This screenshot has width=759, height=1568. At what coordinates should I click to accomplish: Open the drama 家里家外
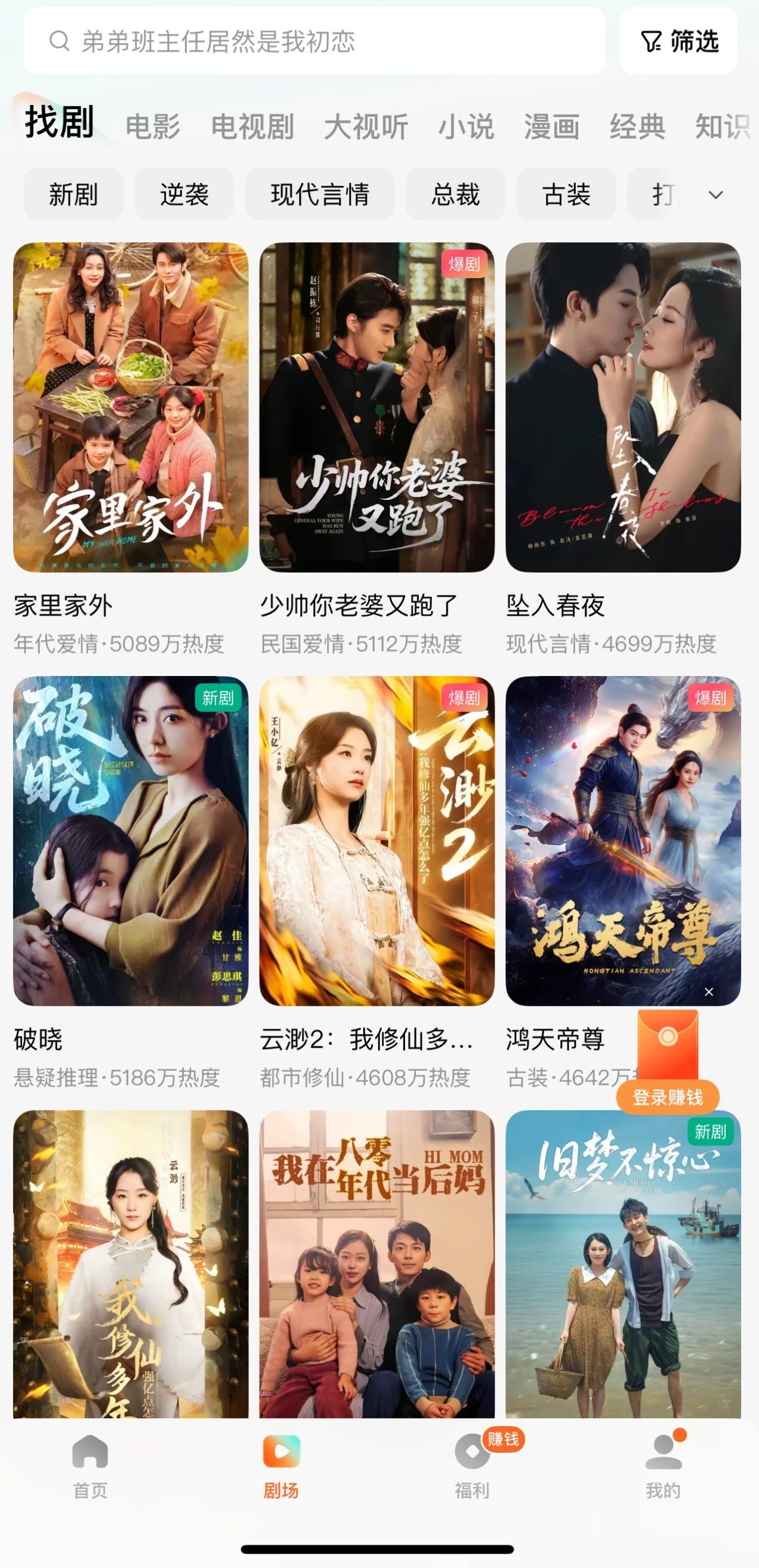tap(131, 408)
